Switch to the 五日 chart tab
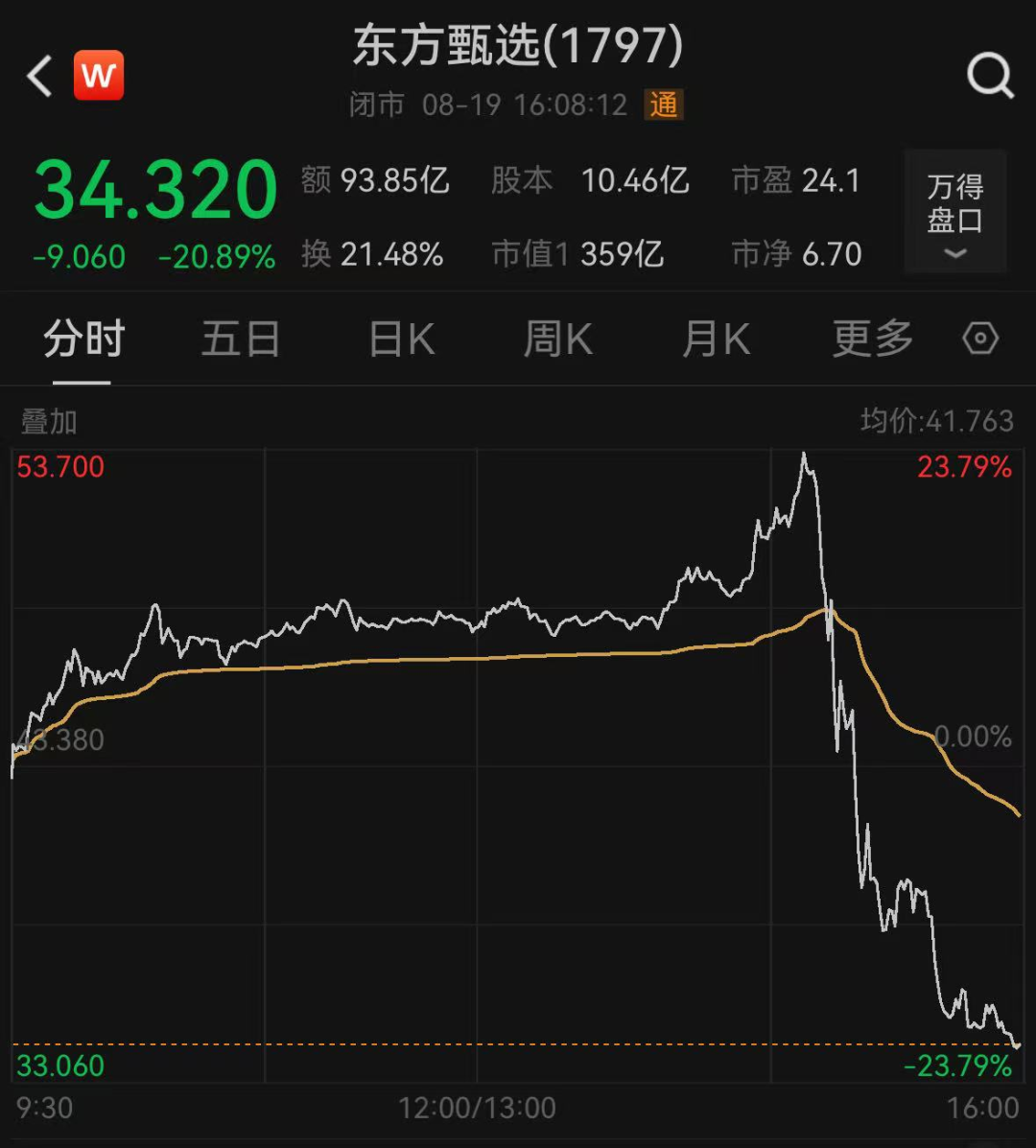The image size is (1036, 1148). pyautogui.click(x=241, y=340)
